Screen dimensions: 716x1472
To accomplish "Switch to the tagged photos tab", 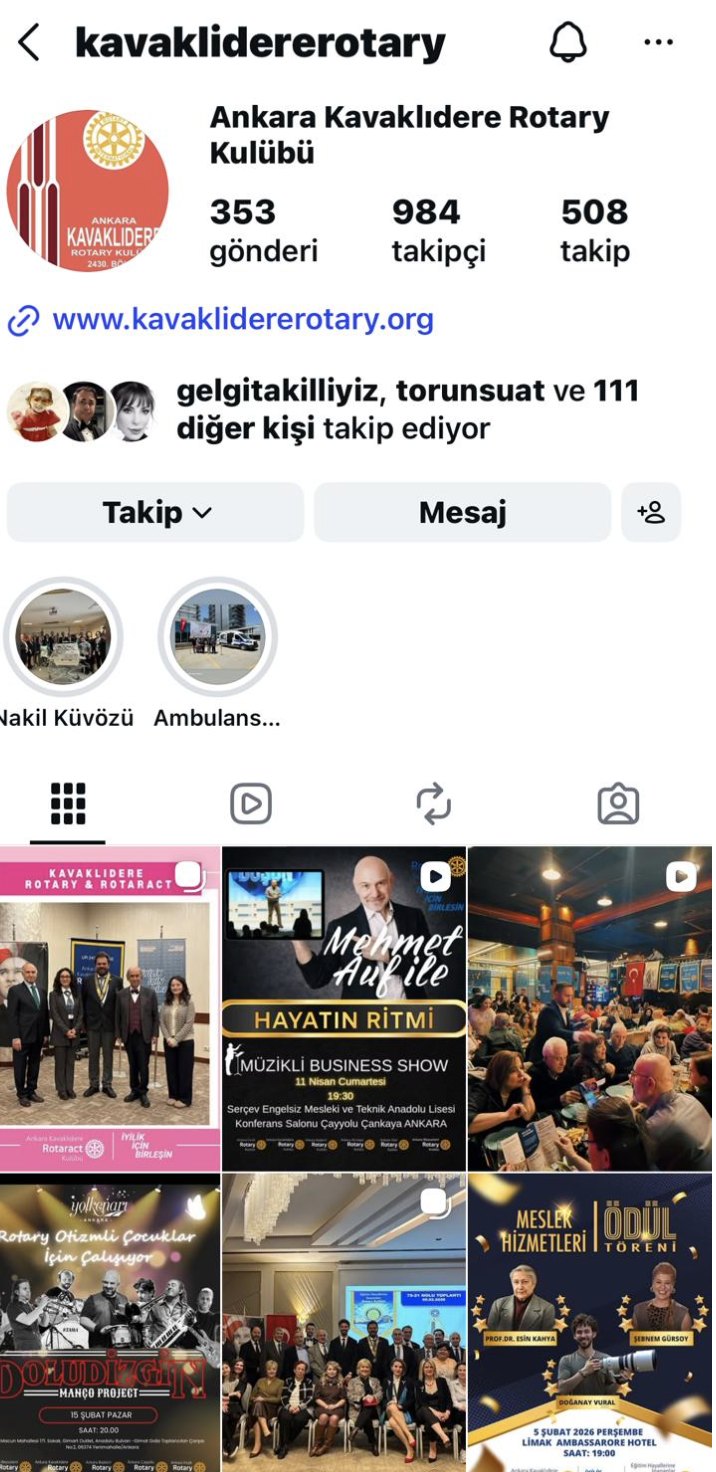I will pos(618,803).
